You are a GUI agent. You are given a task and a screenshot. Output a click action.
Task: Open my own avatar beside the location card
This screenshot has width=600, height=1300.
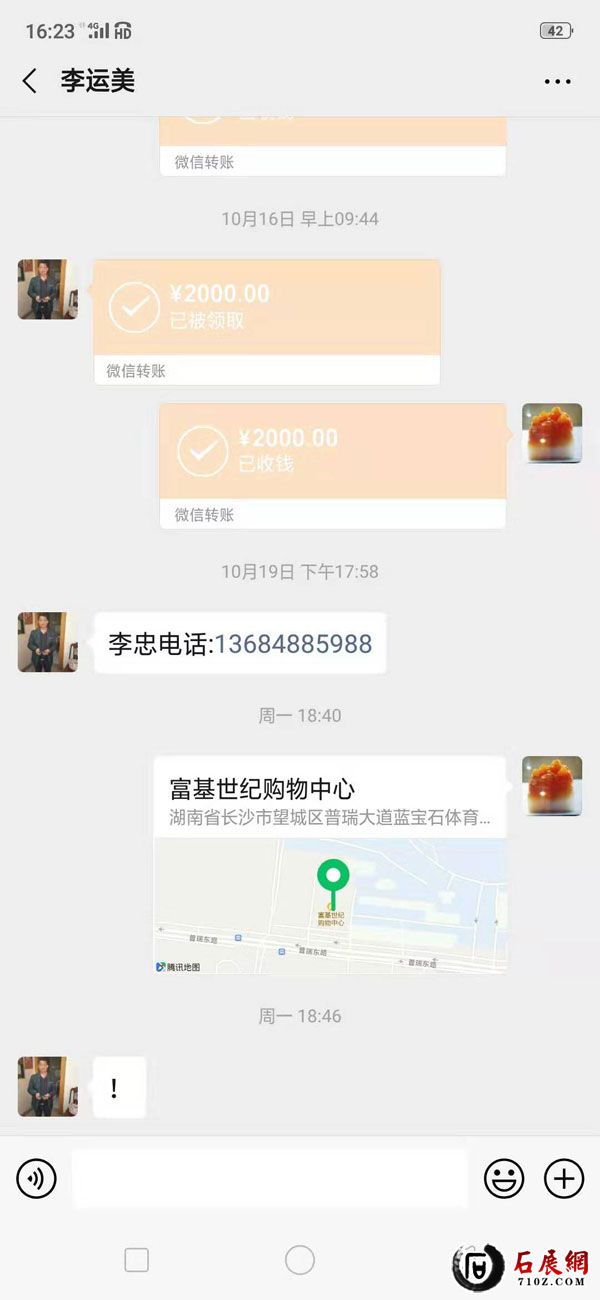pos(552,786)
